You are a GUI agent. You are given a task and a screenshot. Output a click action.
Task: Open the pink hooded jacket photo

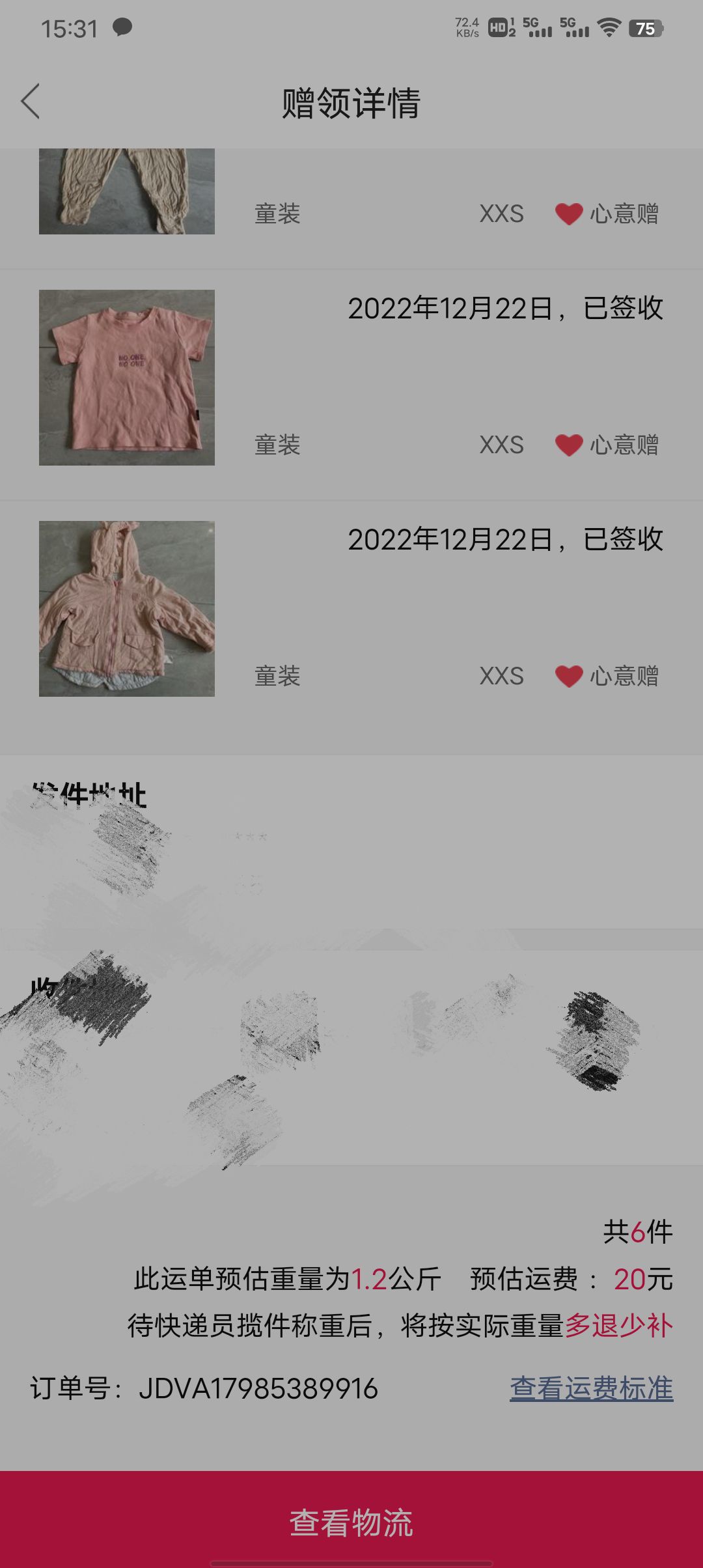tap(127, 609)
